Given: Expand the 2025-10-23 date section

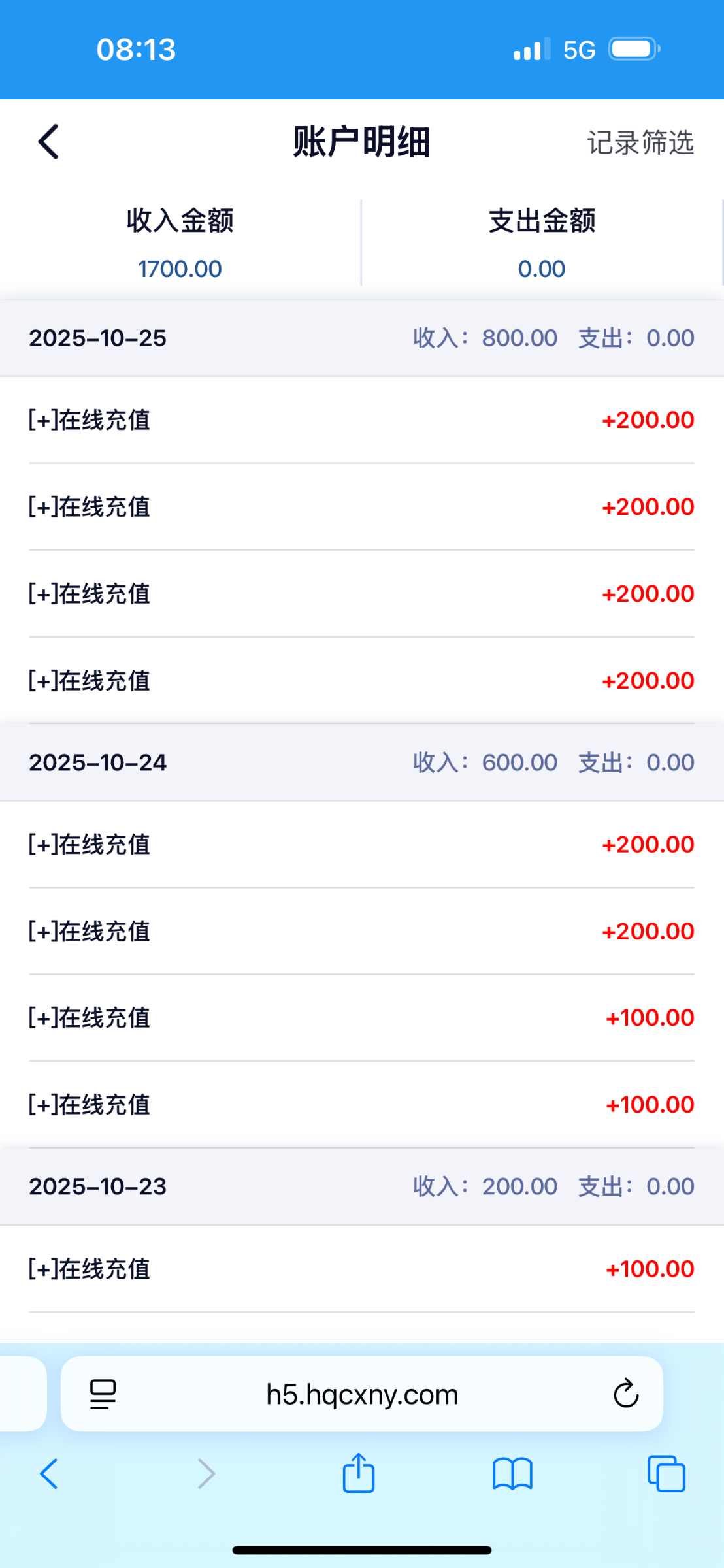Looking at the screenshot, I should [362, 1186].
